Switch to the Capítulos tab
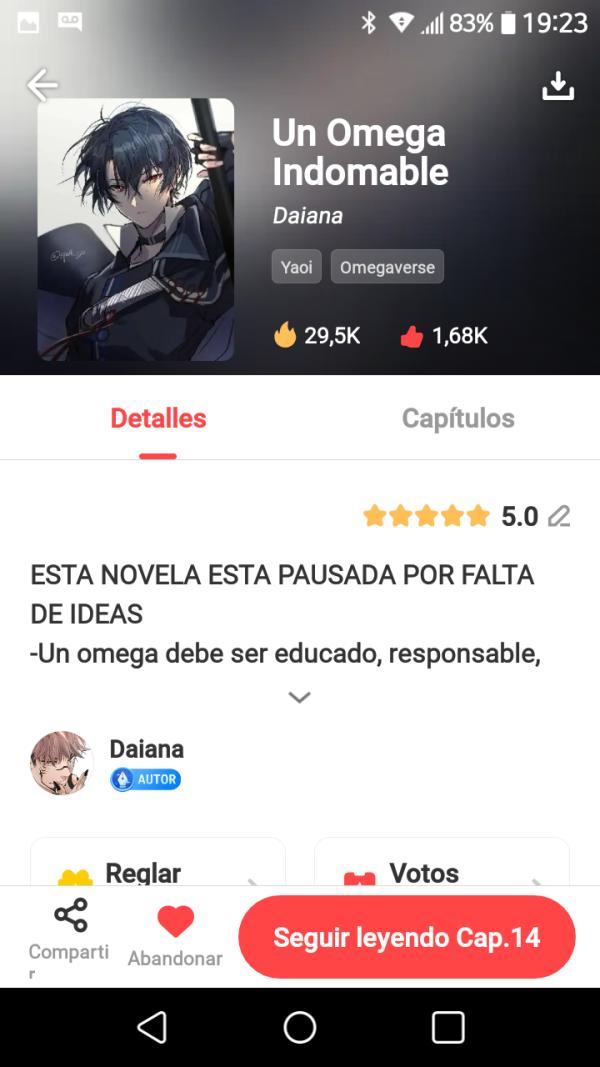This screenshot has height=1067, width=600. (x=458, y=418)
